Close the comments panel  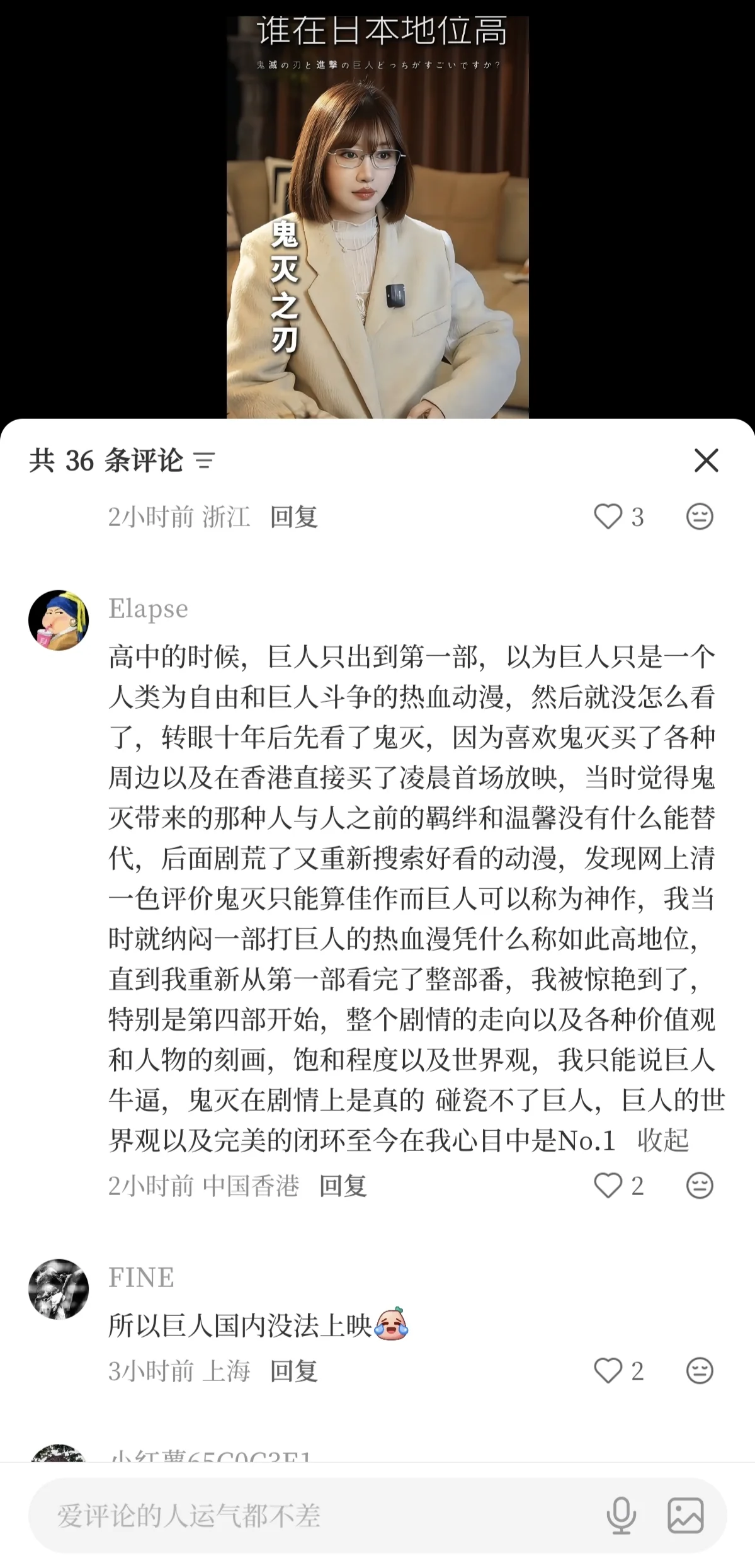click(x=706, y=461)
